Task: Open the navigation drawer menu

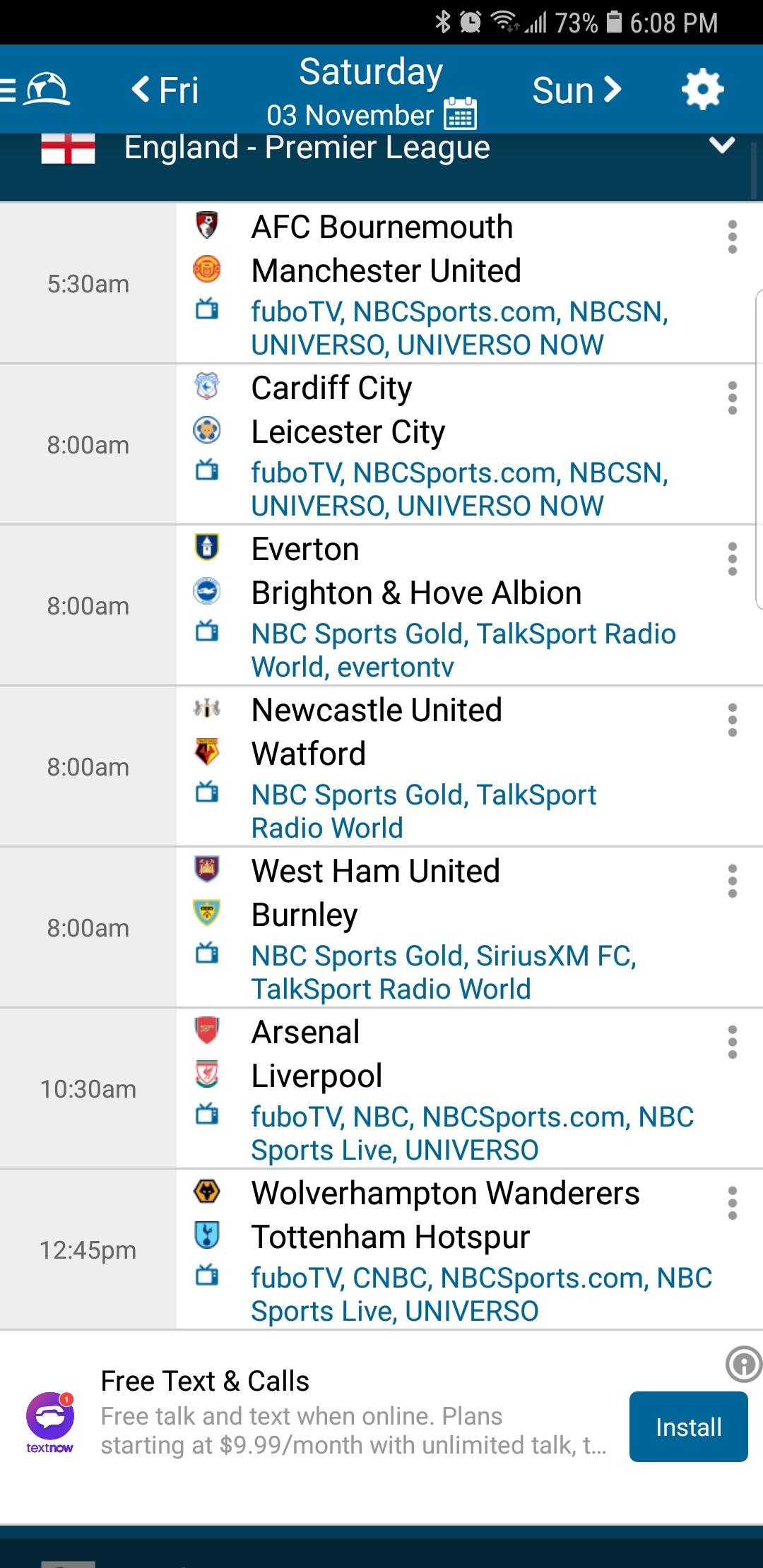Action: (10, 90)
